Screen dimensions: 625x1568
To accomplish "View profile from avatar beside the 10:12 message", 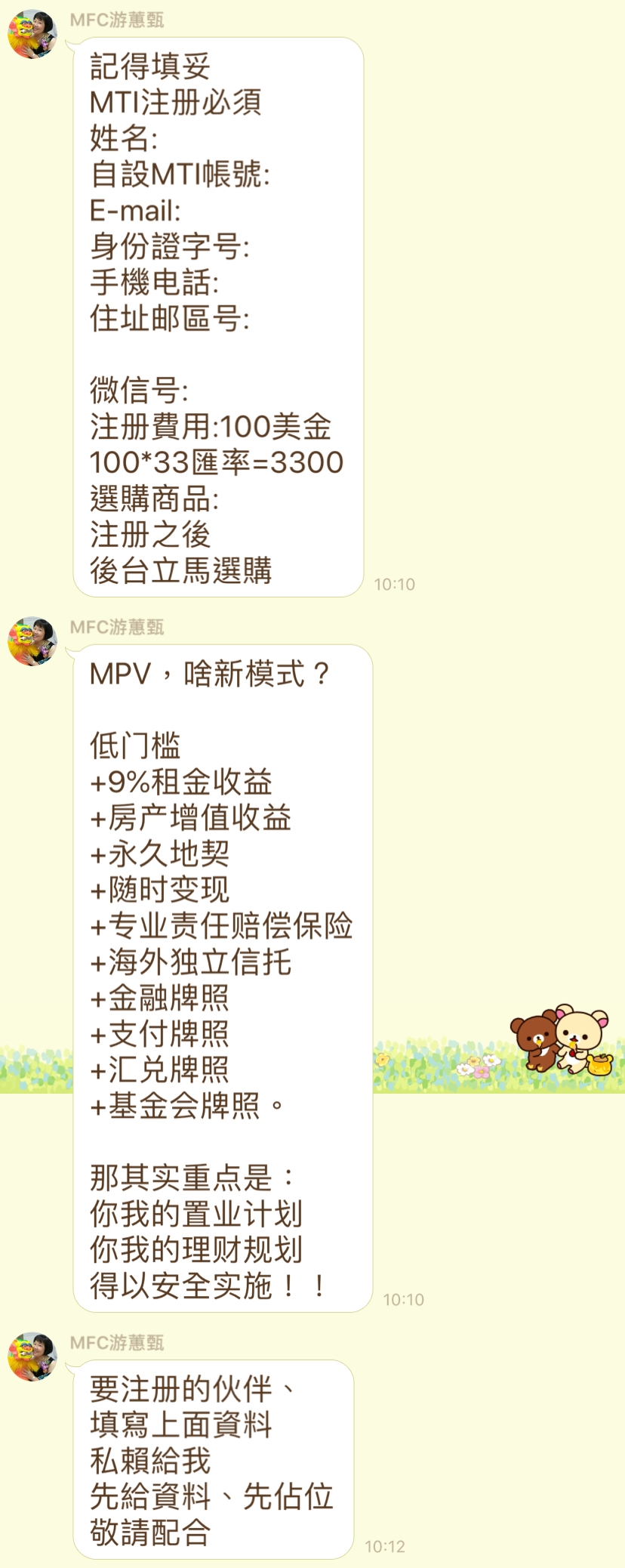I will (x=32, y=1357).
